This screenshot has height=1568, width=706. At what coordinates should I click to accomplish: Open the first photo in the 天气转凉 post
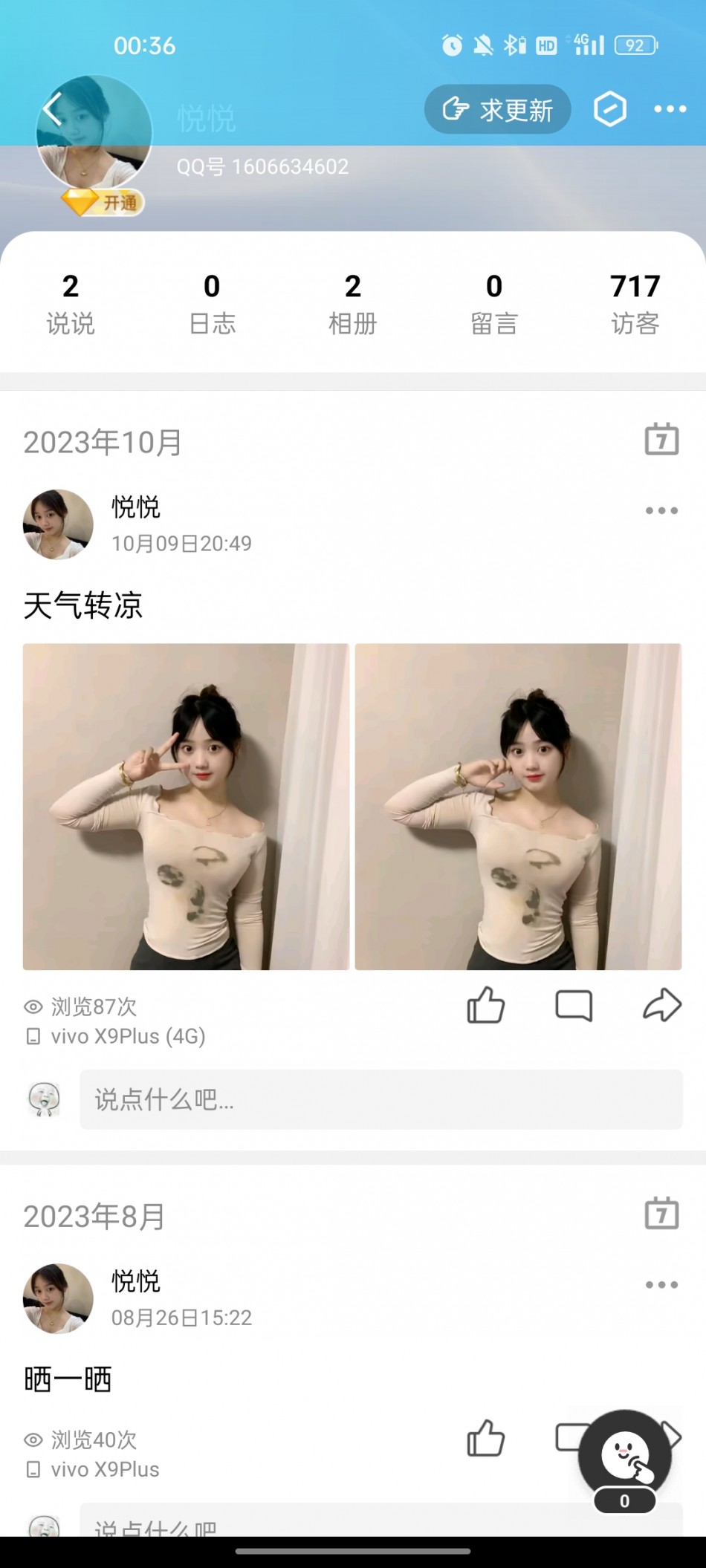[x=186, y=806]
